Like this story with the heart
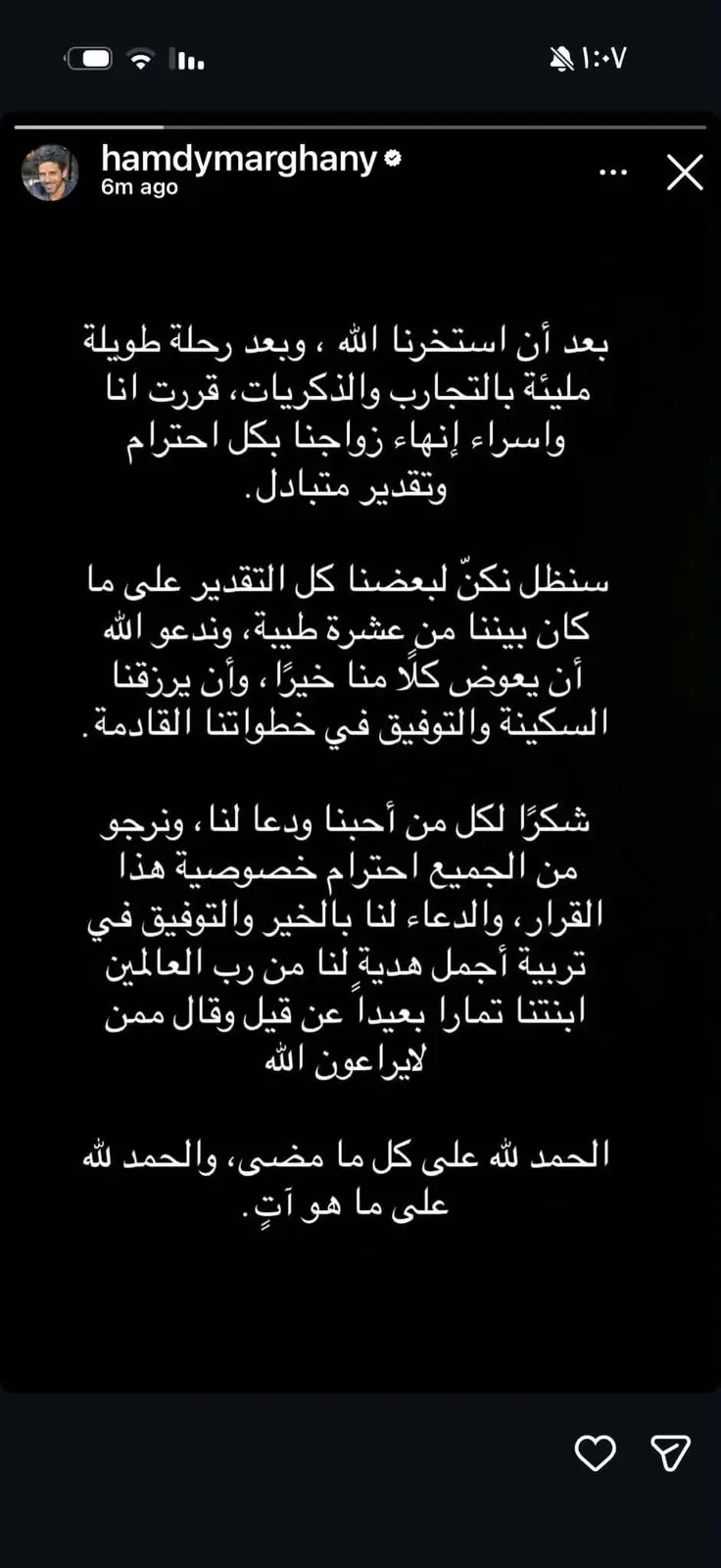 (x=595, y=1453)
